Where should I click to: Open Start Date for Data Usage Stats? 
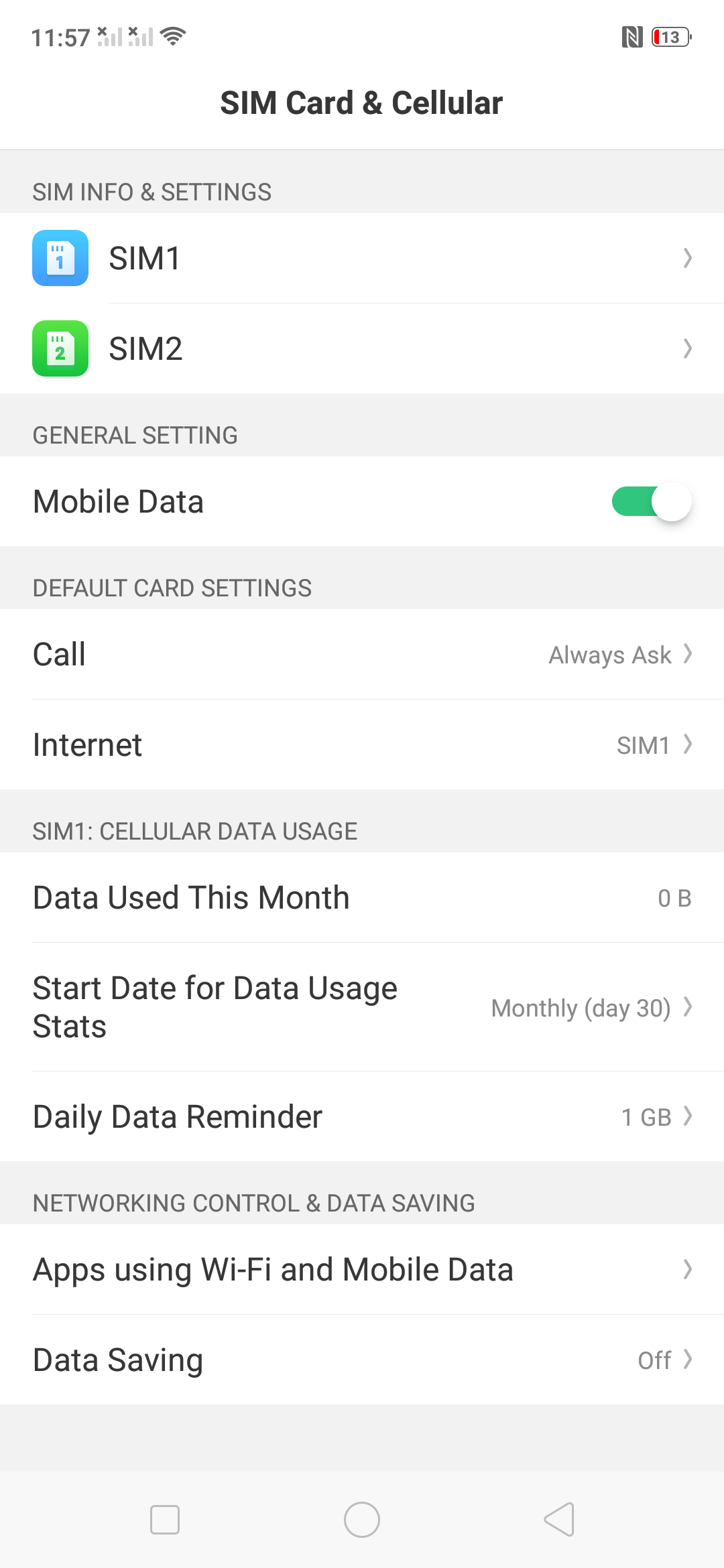[x=362, y=1006]
